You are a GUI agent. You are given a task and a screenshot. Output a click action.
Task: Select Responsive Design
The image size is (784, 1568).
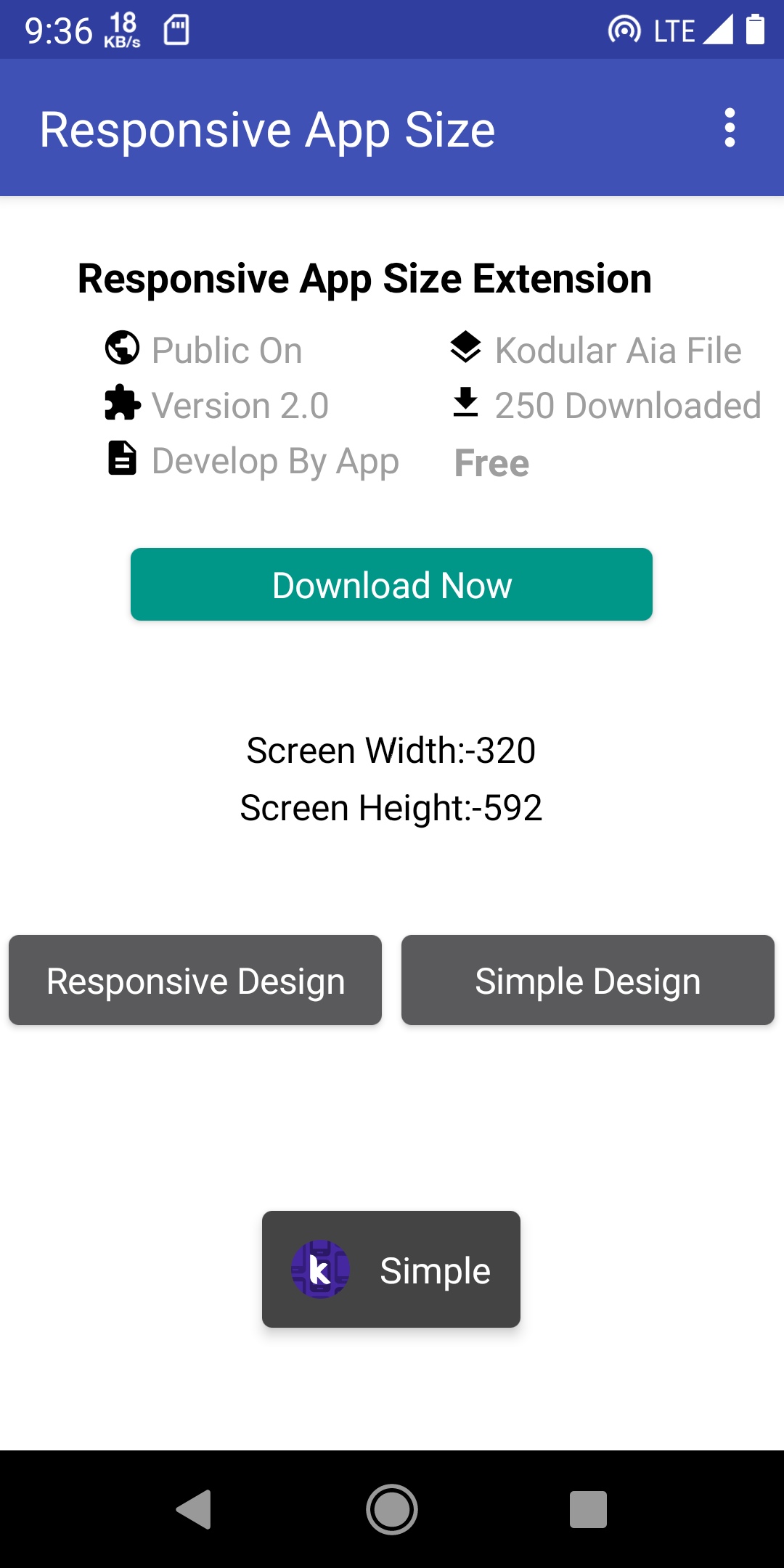195,980
